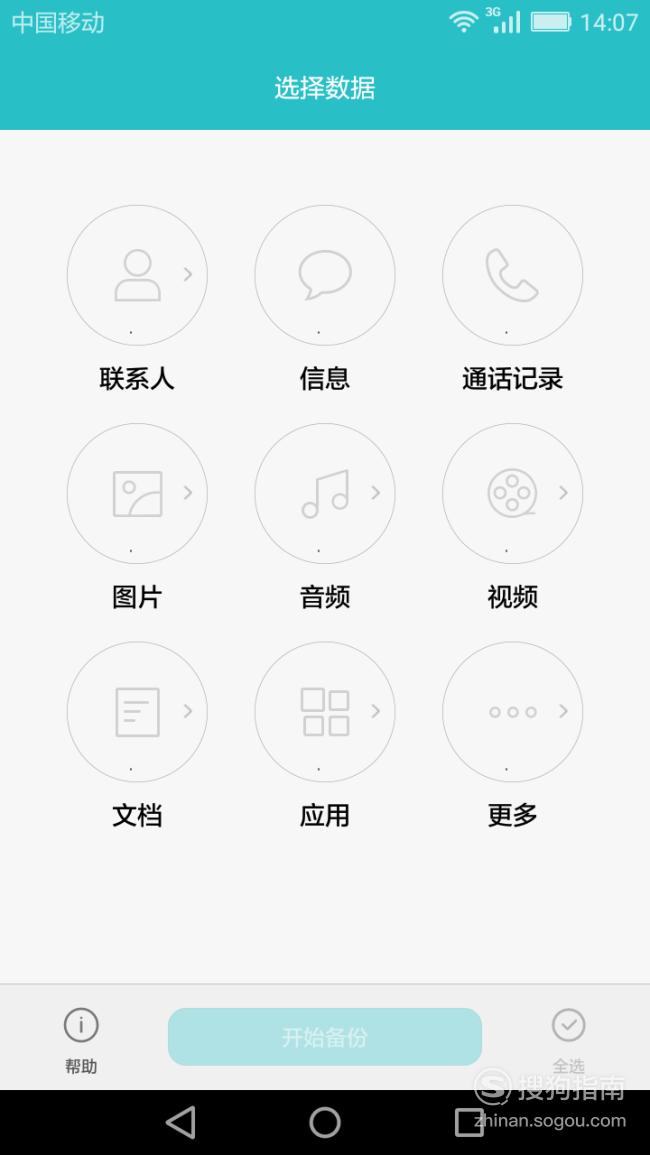The height and width of the screenshot is (1155, 650).
Task: Tap the 文档 circle
Action: coord(137,712)
